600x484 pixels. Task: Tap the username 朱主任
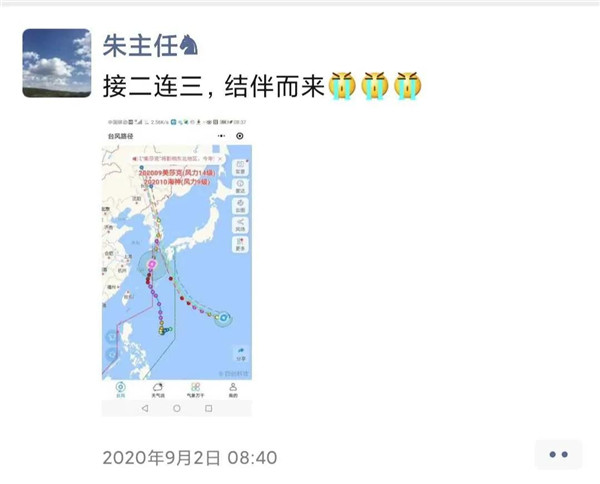point(141,44)
